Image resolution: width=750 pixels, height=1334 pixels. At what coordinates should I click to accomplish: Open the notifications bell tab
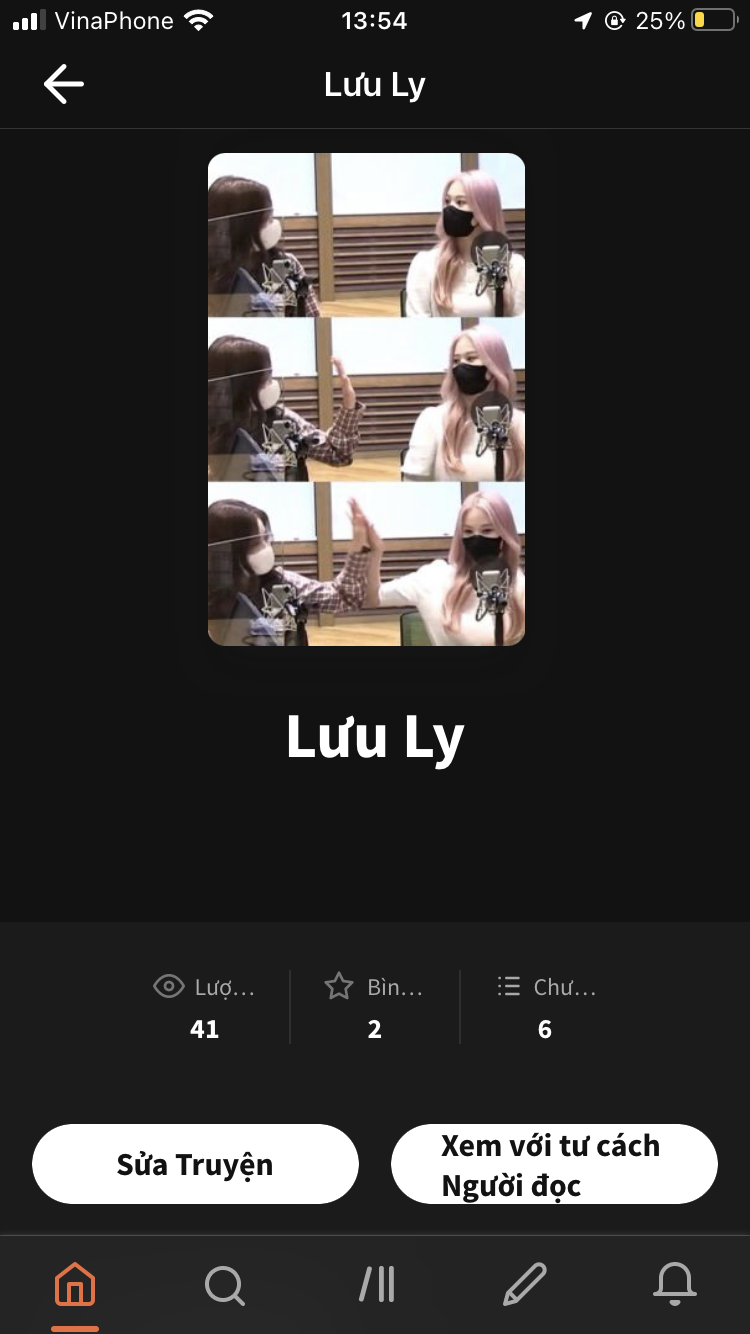[x=675, y=1284]
